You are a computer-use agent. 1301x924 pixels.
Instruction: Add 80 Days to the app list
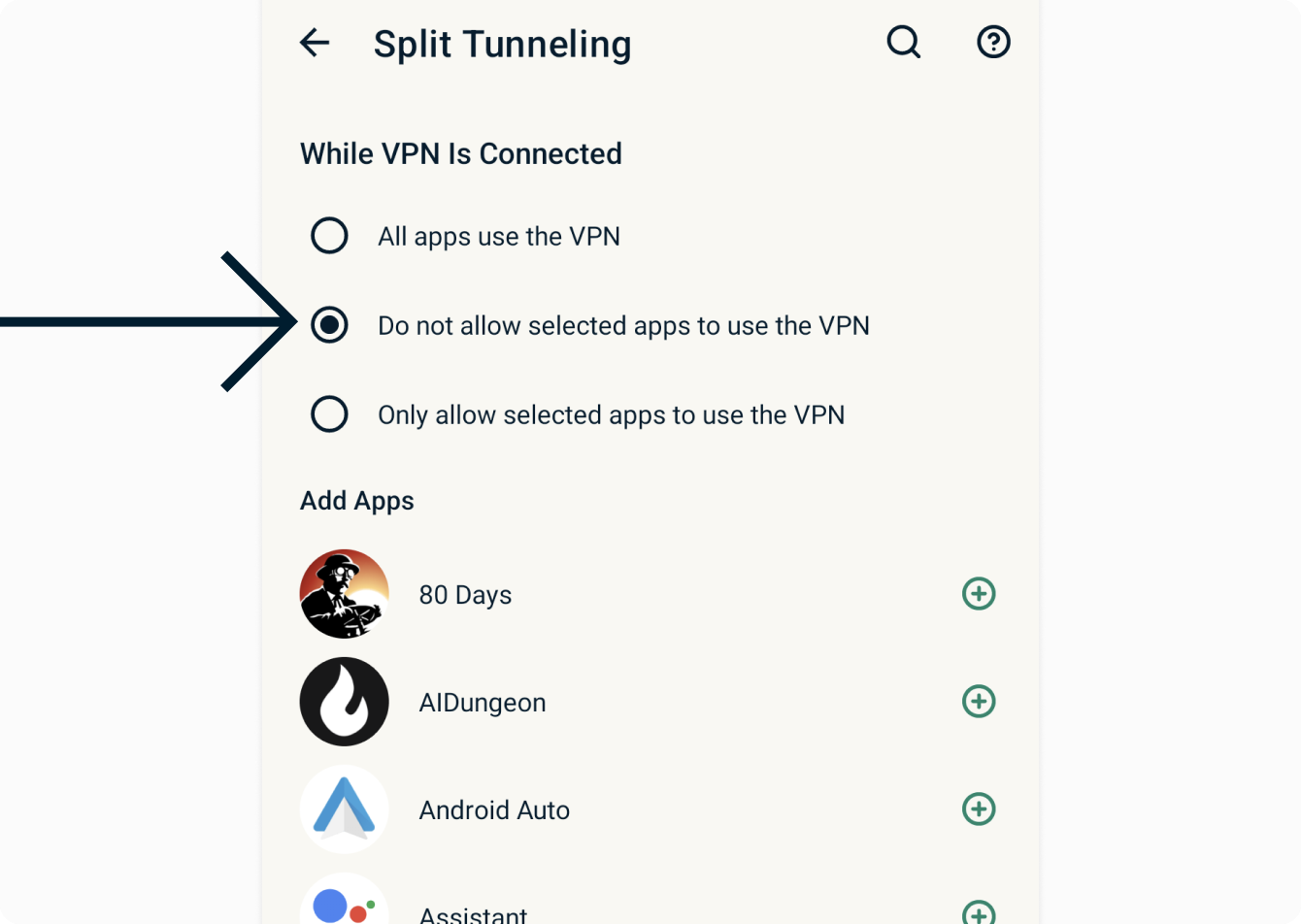[x=979, y=594]
